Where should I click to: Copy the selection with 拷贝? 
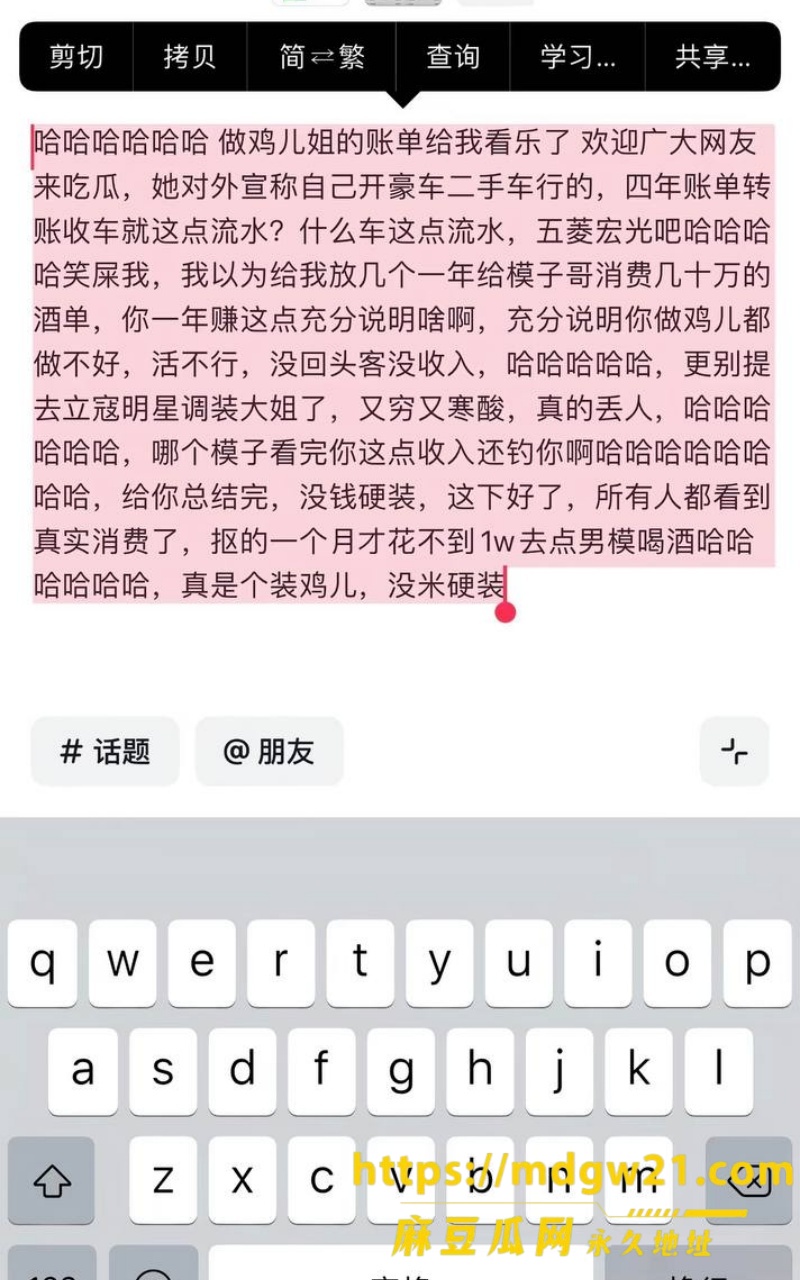click(x=190, y=57)
